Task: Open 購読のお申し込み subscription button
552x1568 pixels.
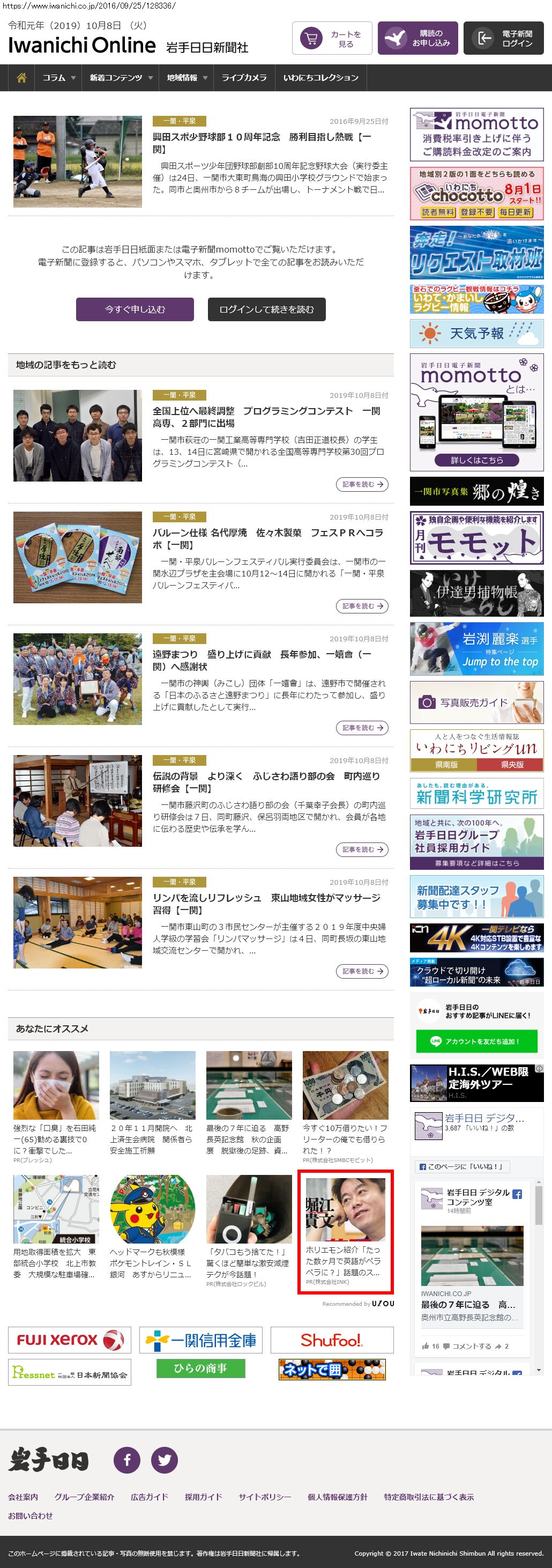Action: pyautogui.click(x=417, y=39)
